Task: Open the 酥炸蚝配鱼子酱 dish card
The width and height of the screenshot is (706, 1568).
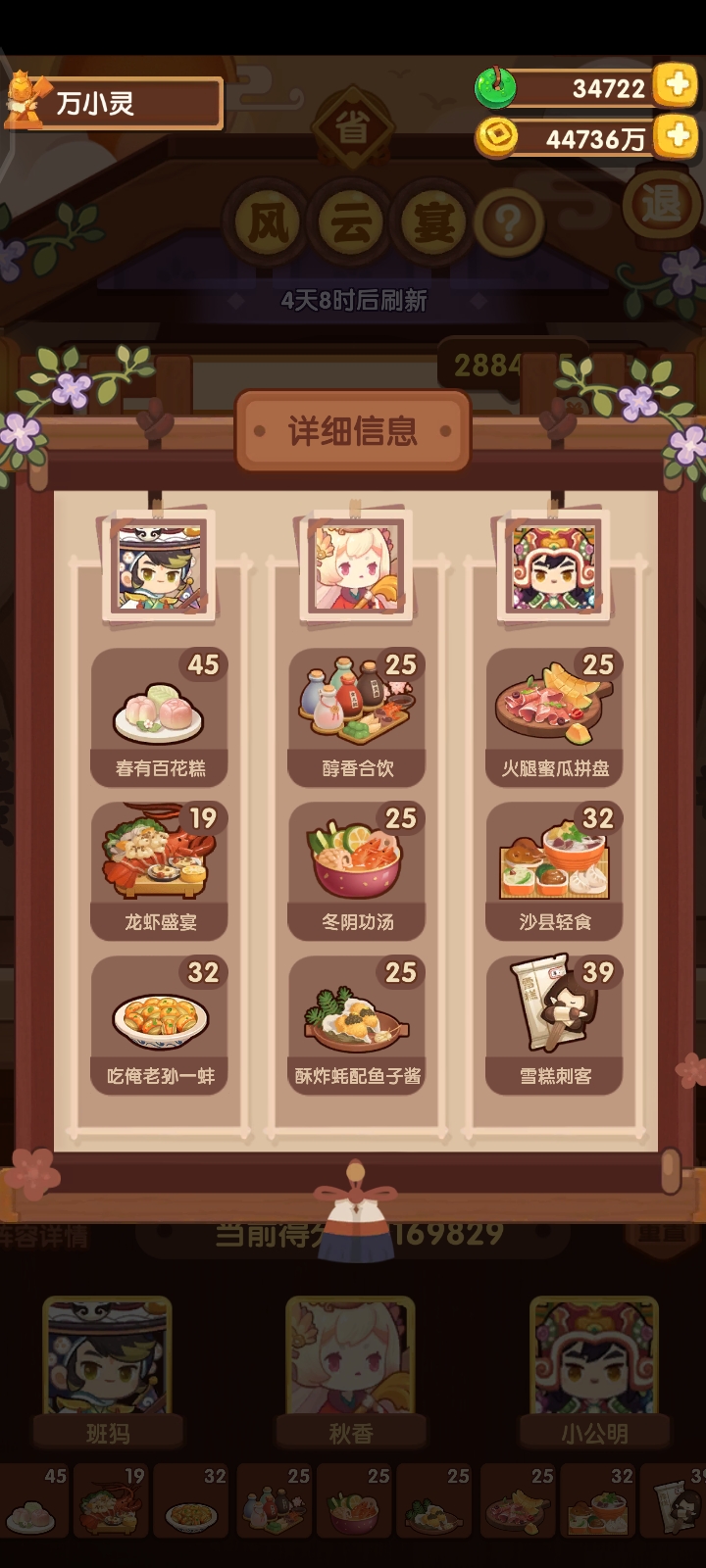Action: click(357, 1024)
